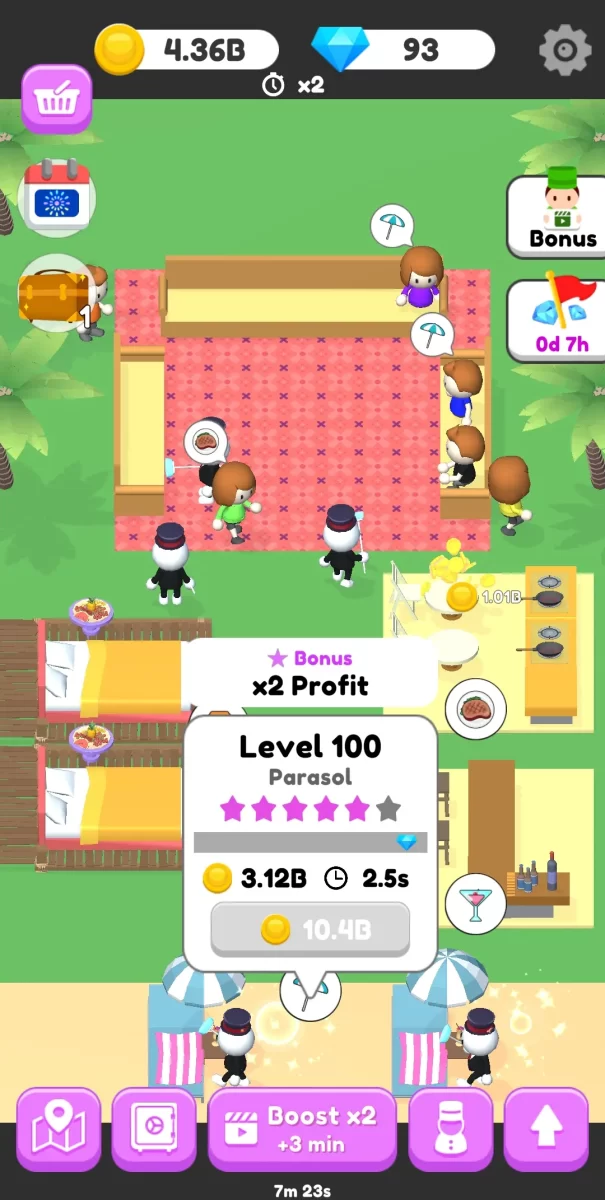Open the staff manager menu

450,1130
